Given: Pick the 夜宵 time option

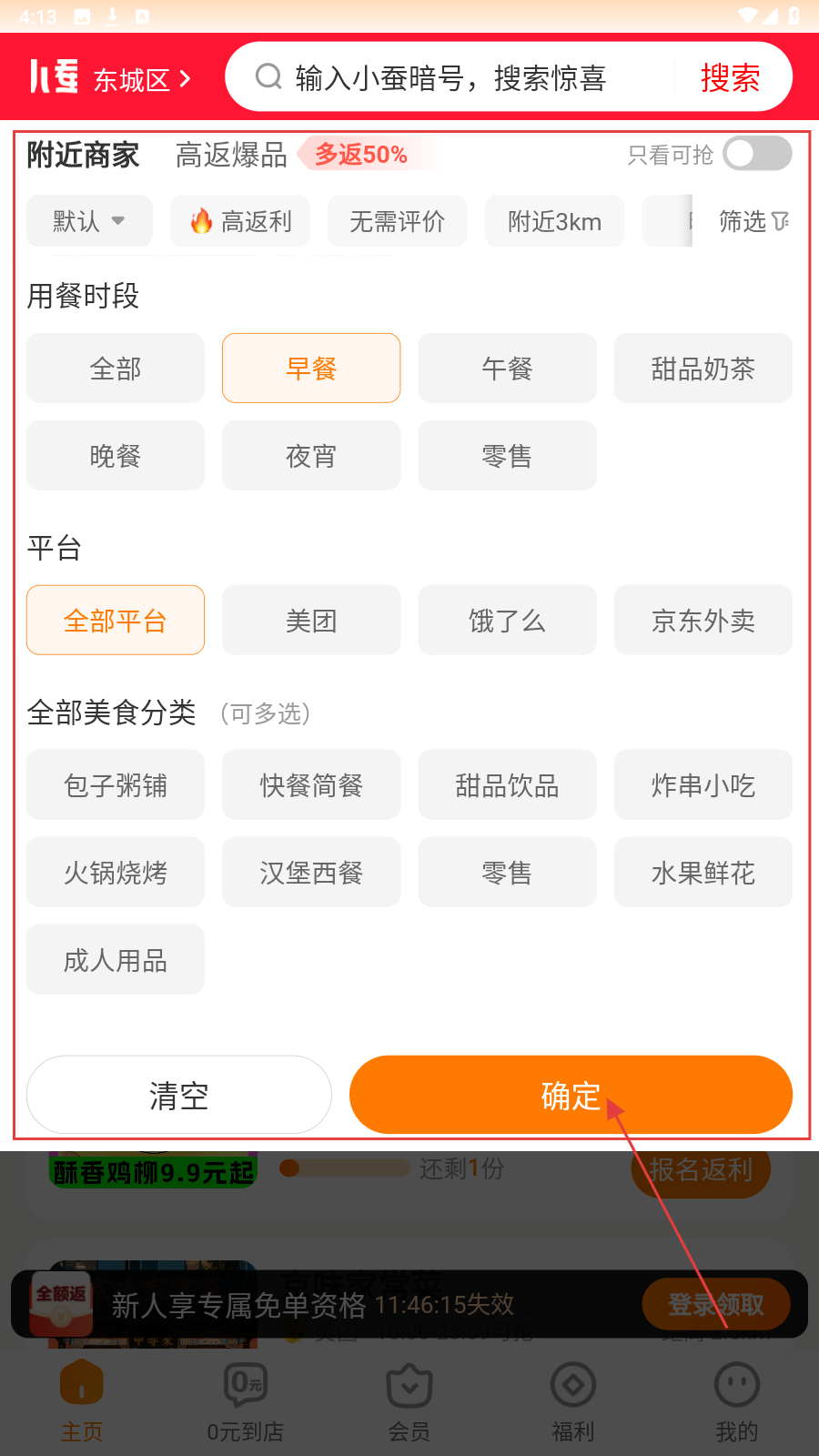Looking at the screenshot, I should [x=311, y=456].
